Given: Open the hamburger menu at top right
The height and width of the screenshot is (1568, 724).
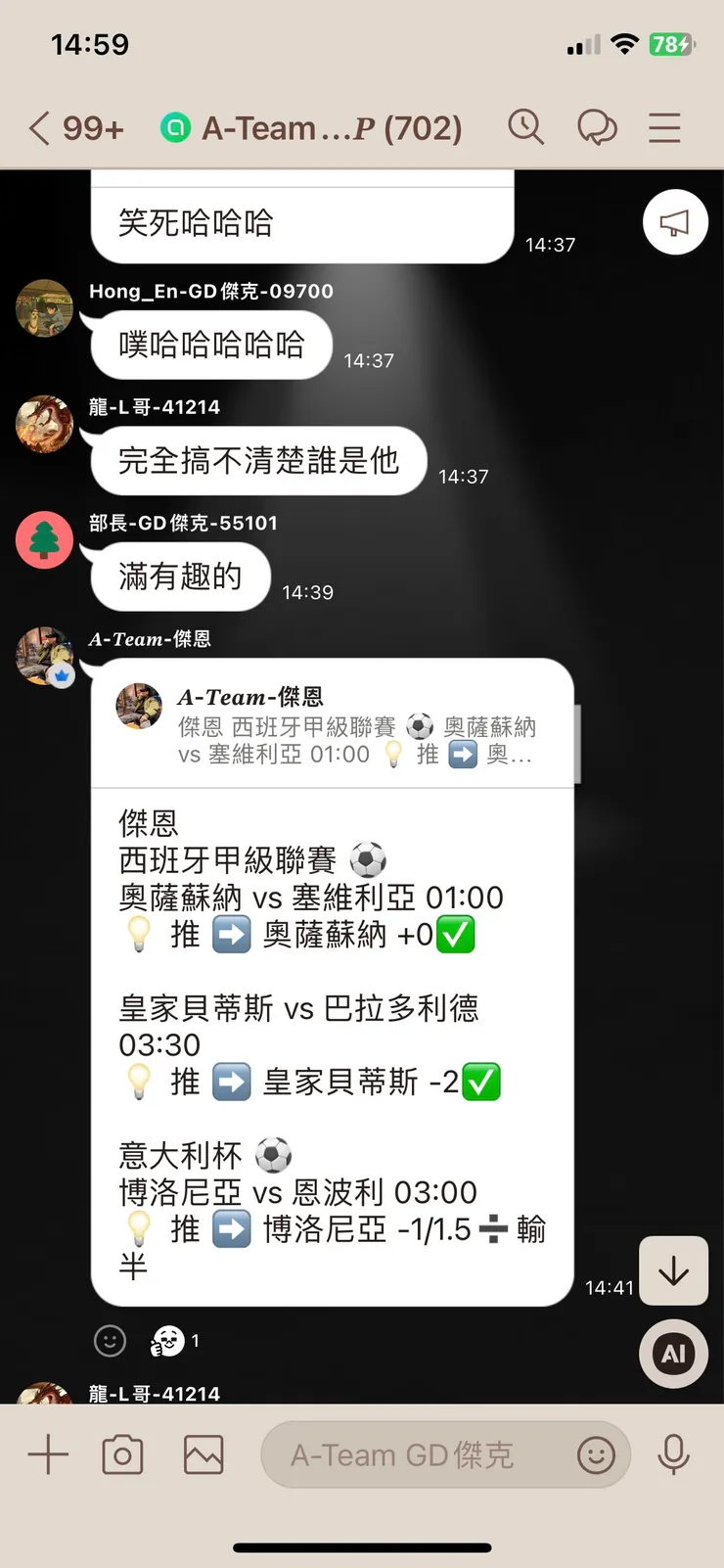Looking at the screenshot, I should tap(664, 127).
